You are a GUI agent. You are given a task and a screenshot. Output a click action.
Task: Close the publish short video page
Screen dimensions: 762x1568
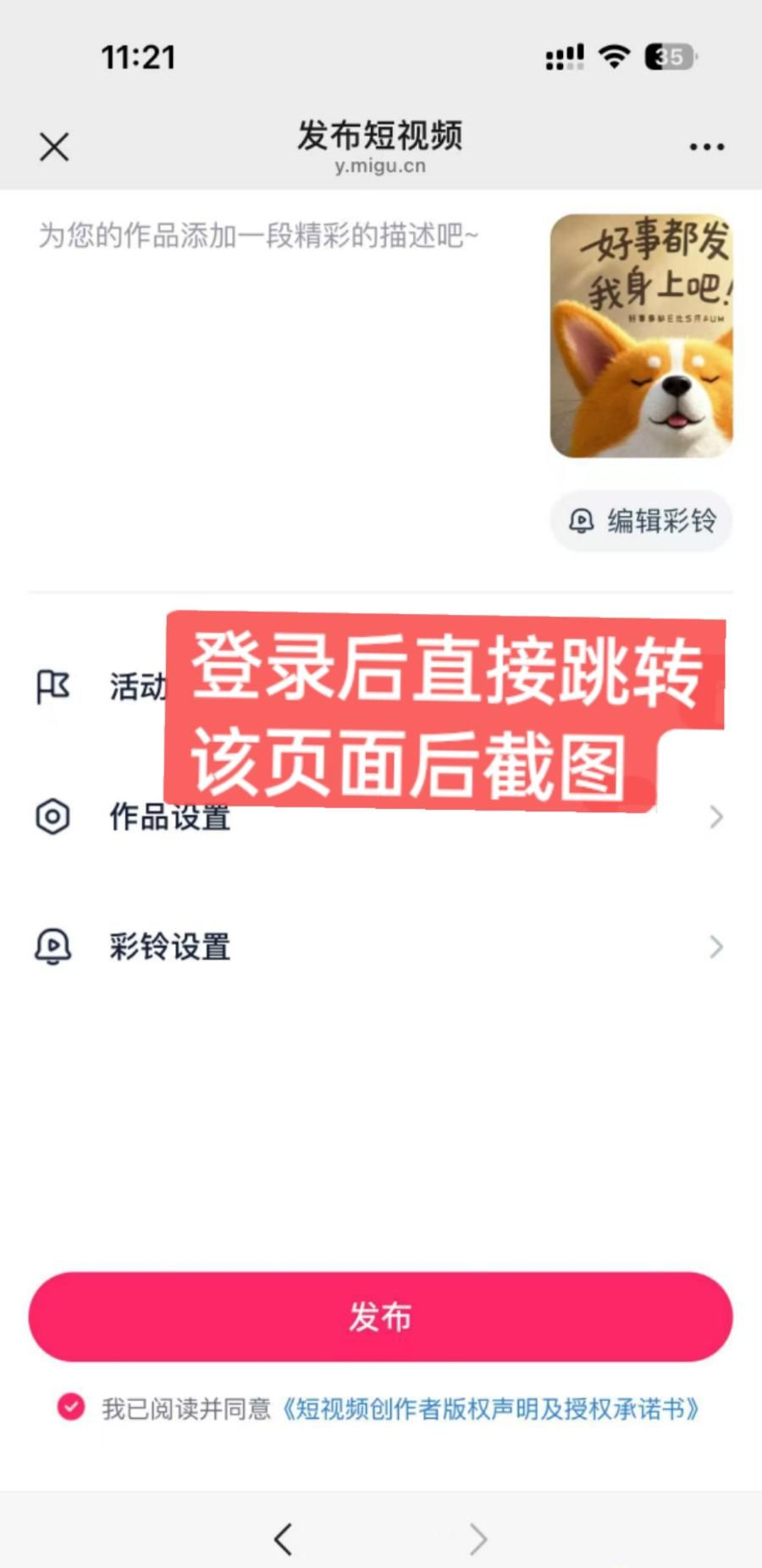click(54, 147)
